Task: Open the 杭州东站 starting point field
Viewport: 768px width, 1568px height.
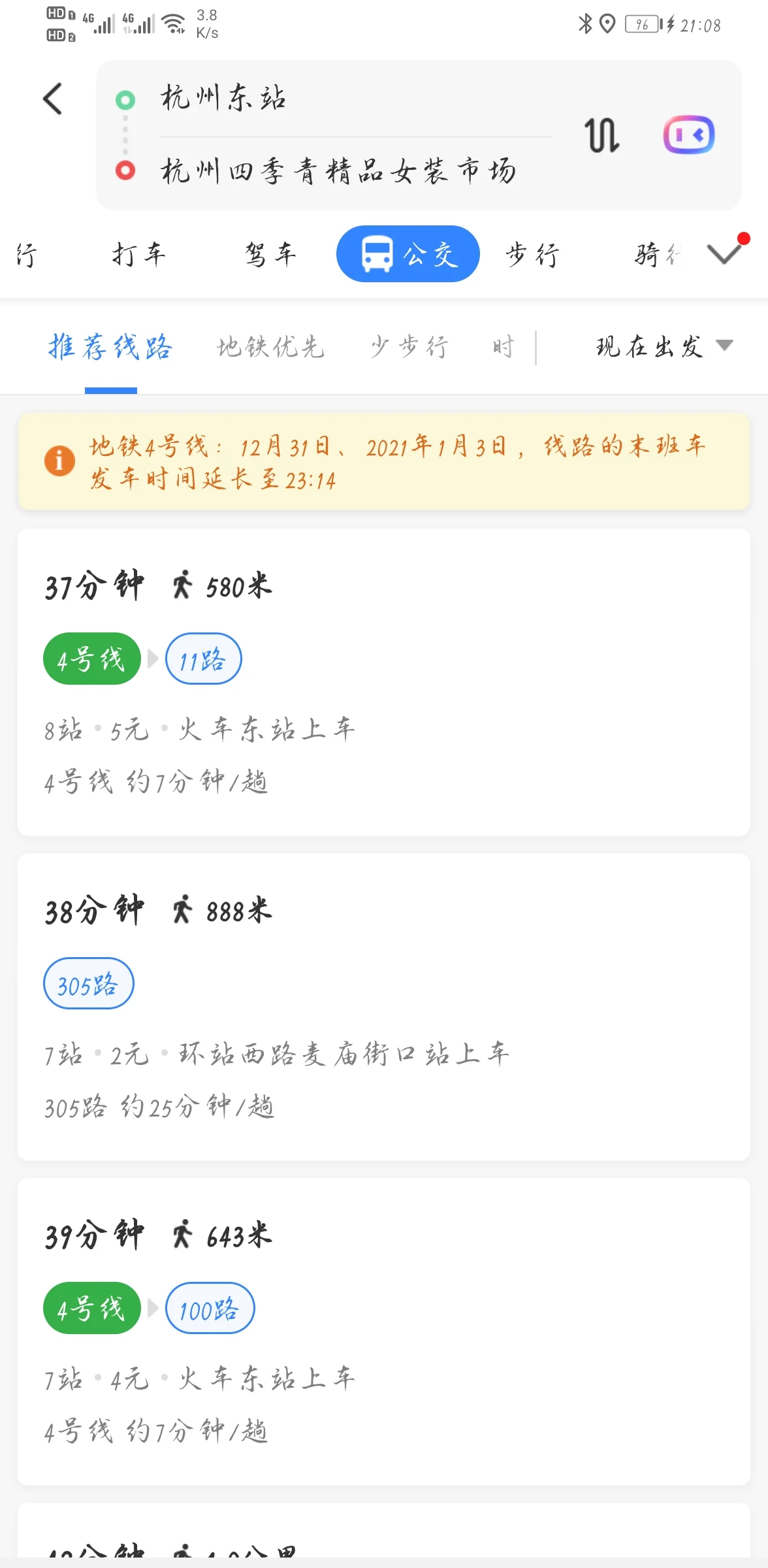Action: pyautogui.click(x=261, y=98)
